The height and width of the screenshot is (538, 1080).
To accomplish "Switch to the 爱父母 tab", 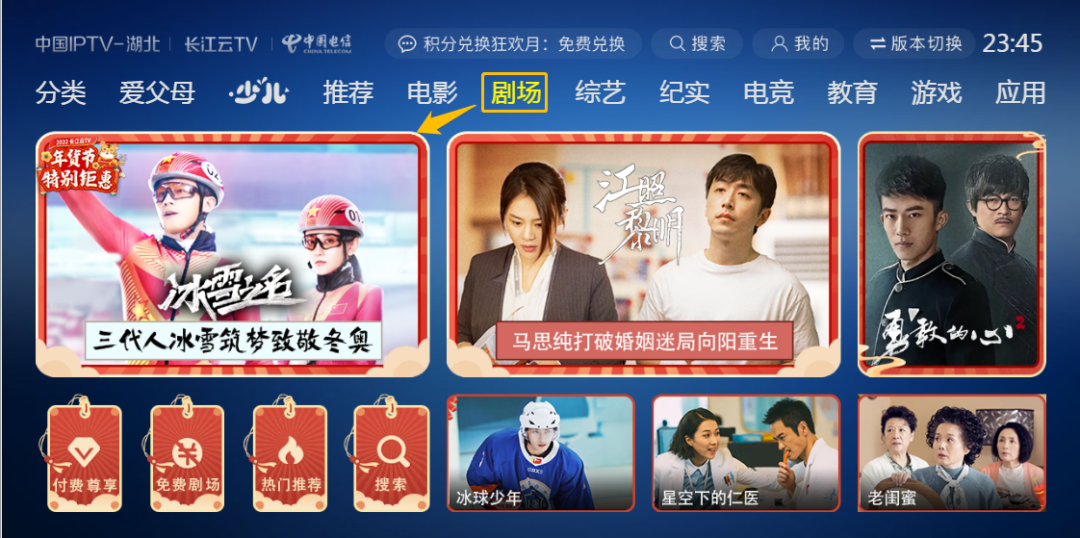I will (157, 93).
